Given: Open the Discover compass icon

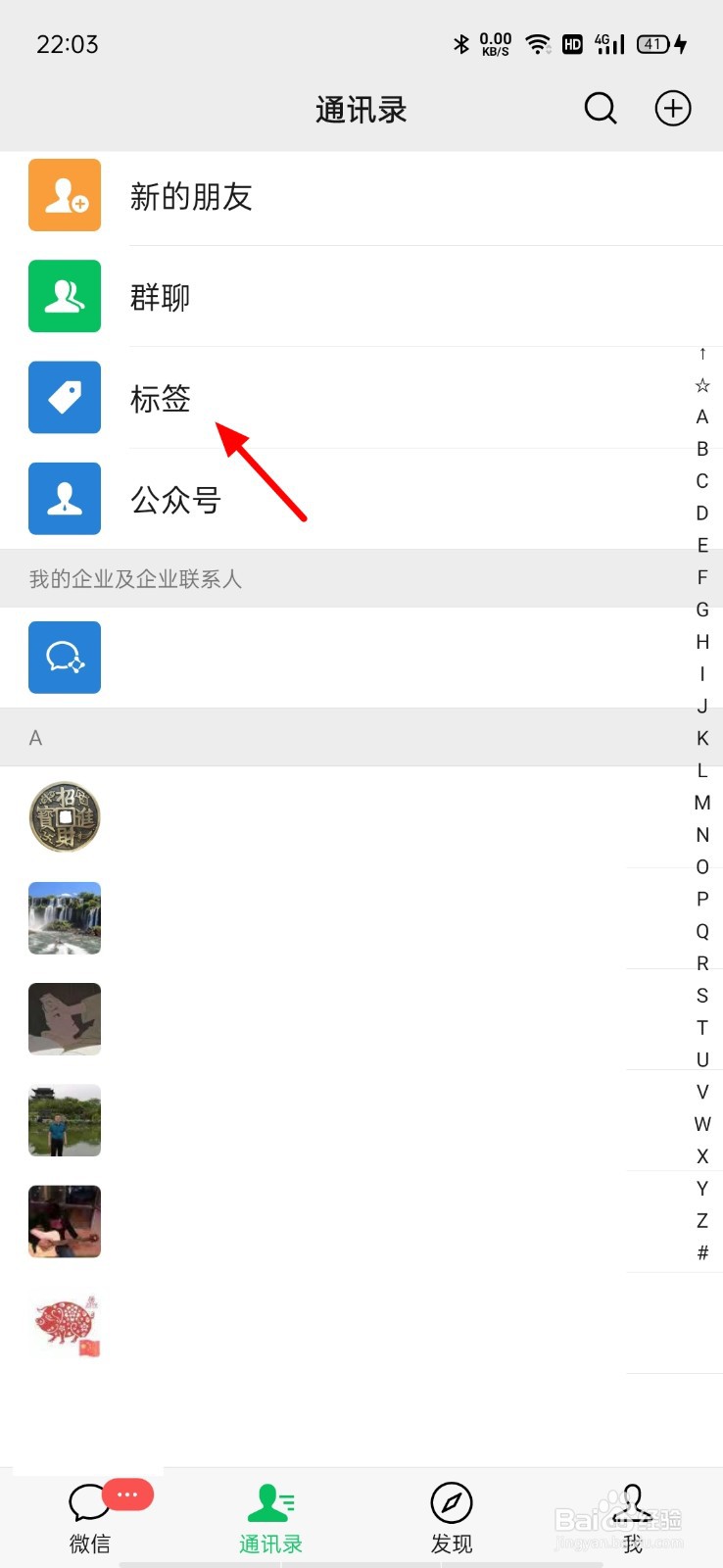Looking at the screenshot, I should coord(451,1502).
